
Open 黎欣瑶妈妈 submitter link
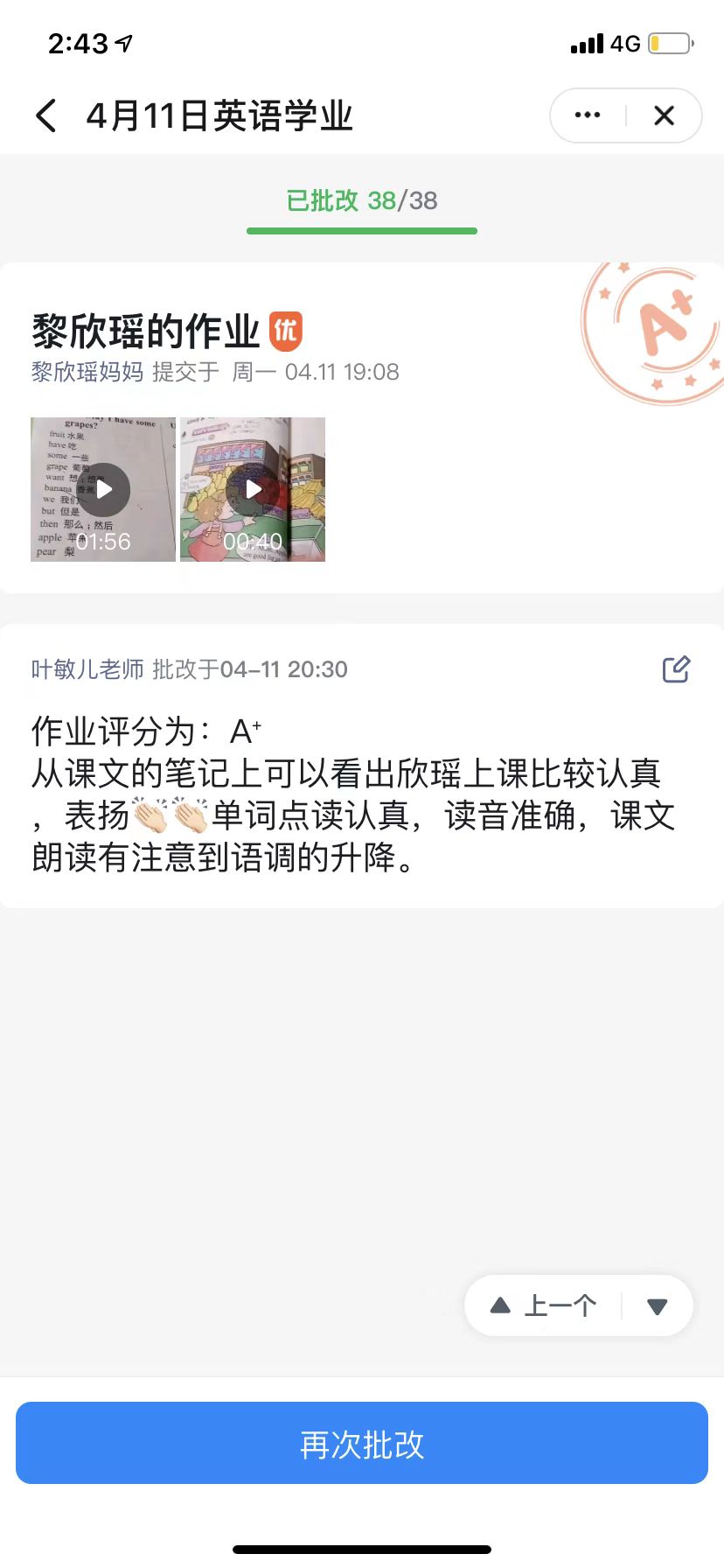click(x=87, y=372)
